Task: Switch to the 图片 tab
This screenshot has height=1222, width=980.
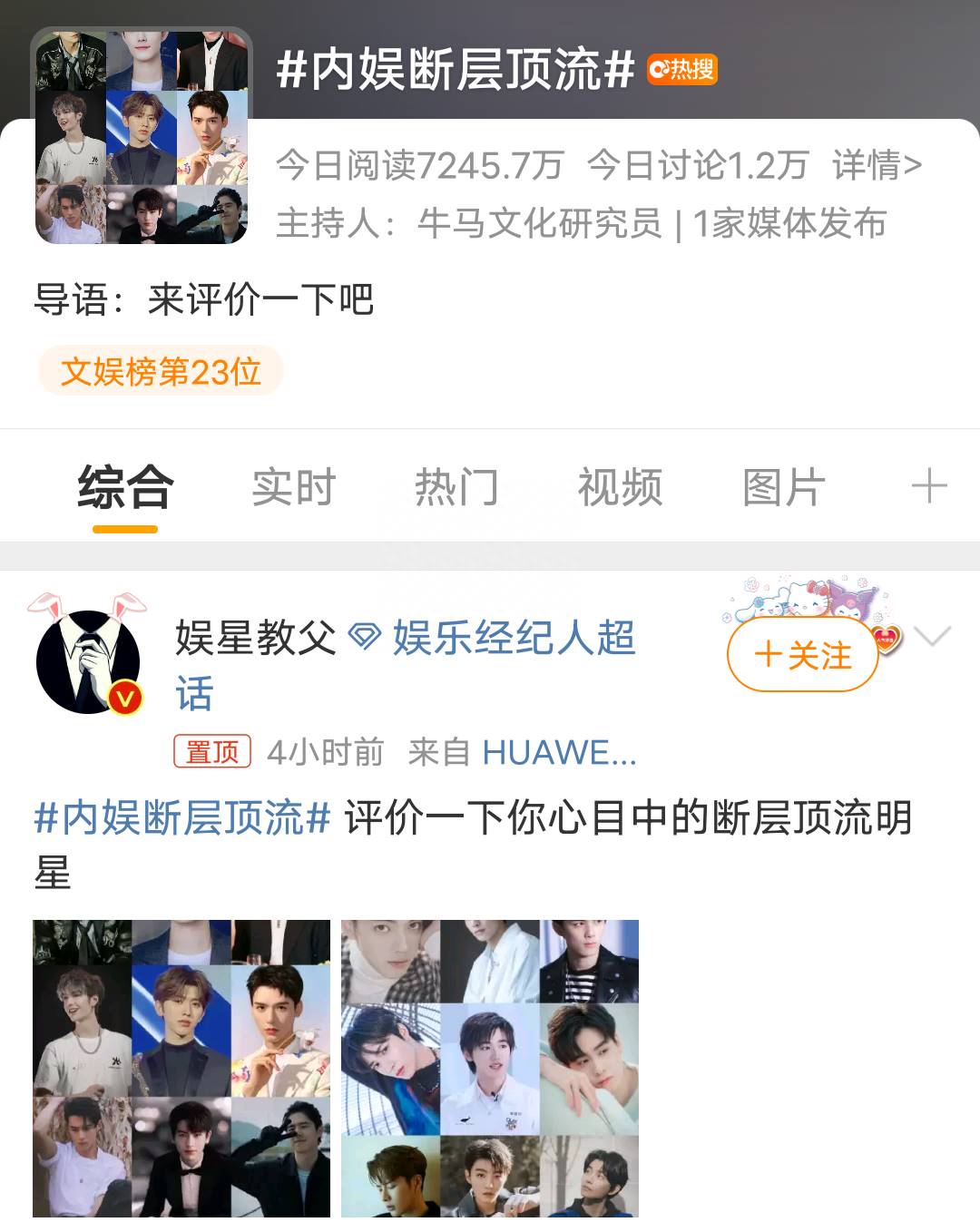Action: [783, 487]
